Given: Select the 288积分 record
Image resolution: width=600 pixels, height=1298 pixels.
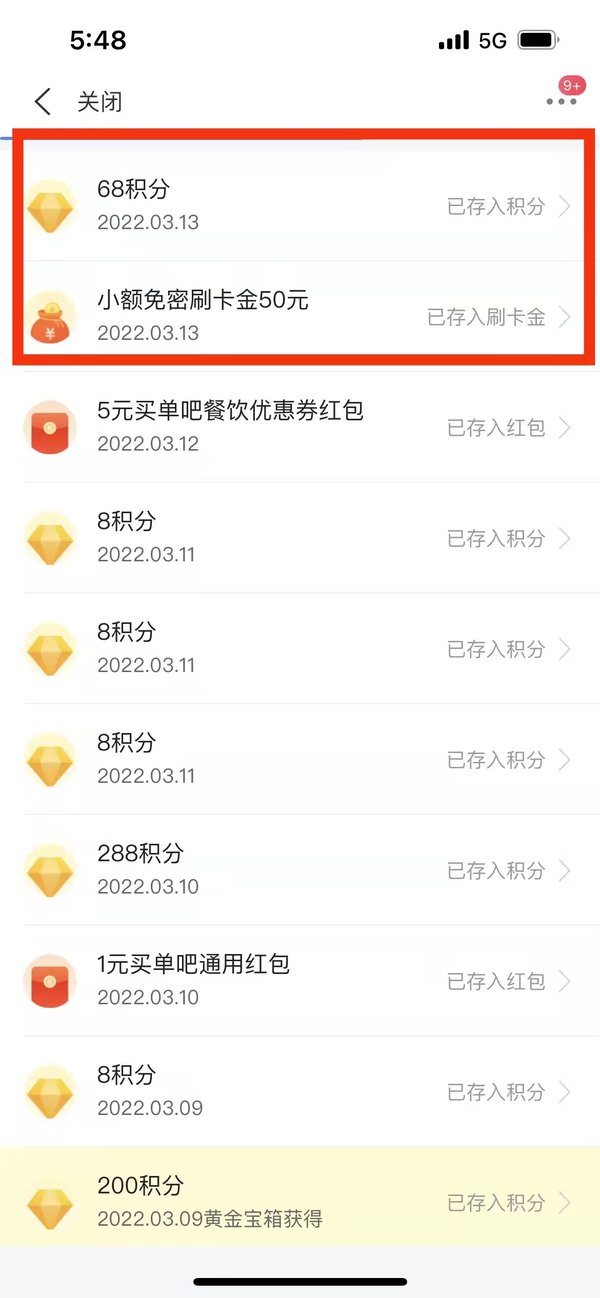Looking at the screenshot, I should [300, 870].
